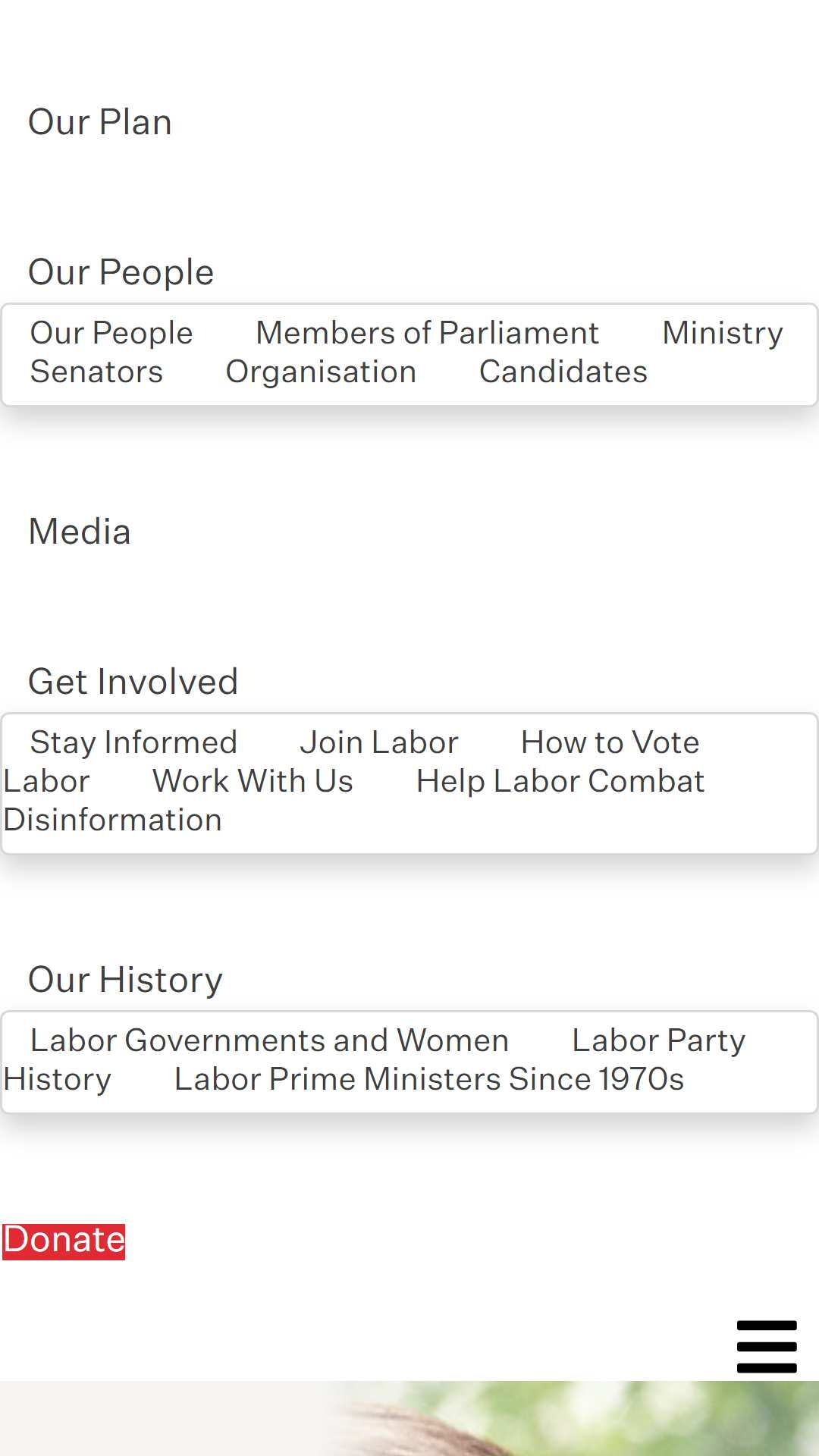Tap the Get Involved heading link
819x1456 pixels.
[133, 682]
